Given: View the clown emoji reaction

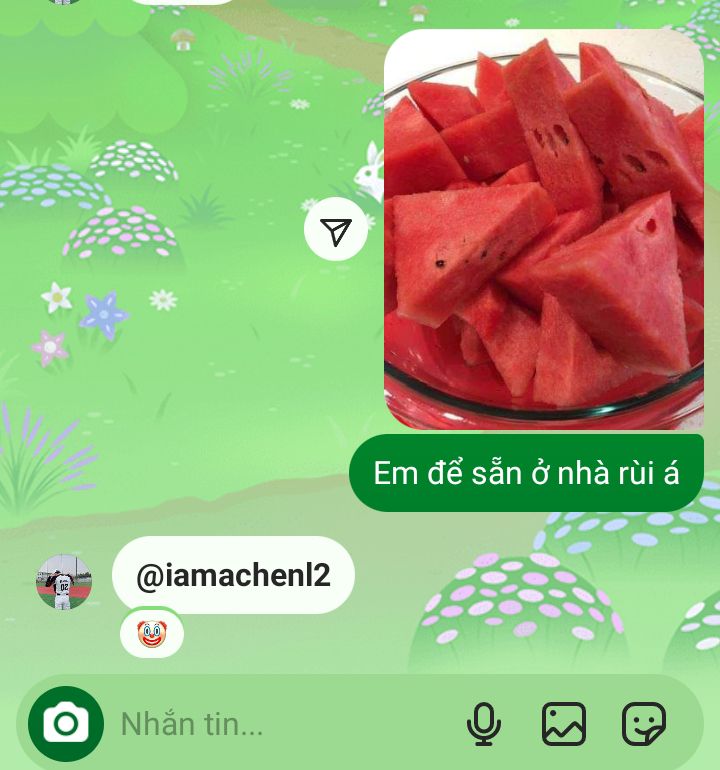Looking at the screenshot, I should (x=151, y=633).
